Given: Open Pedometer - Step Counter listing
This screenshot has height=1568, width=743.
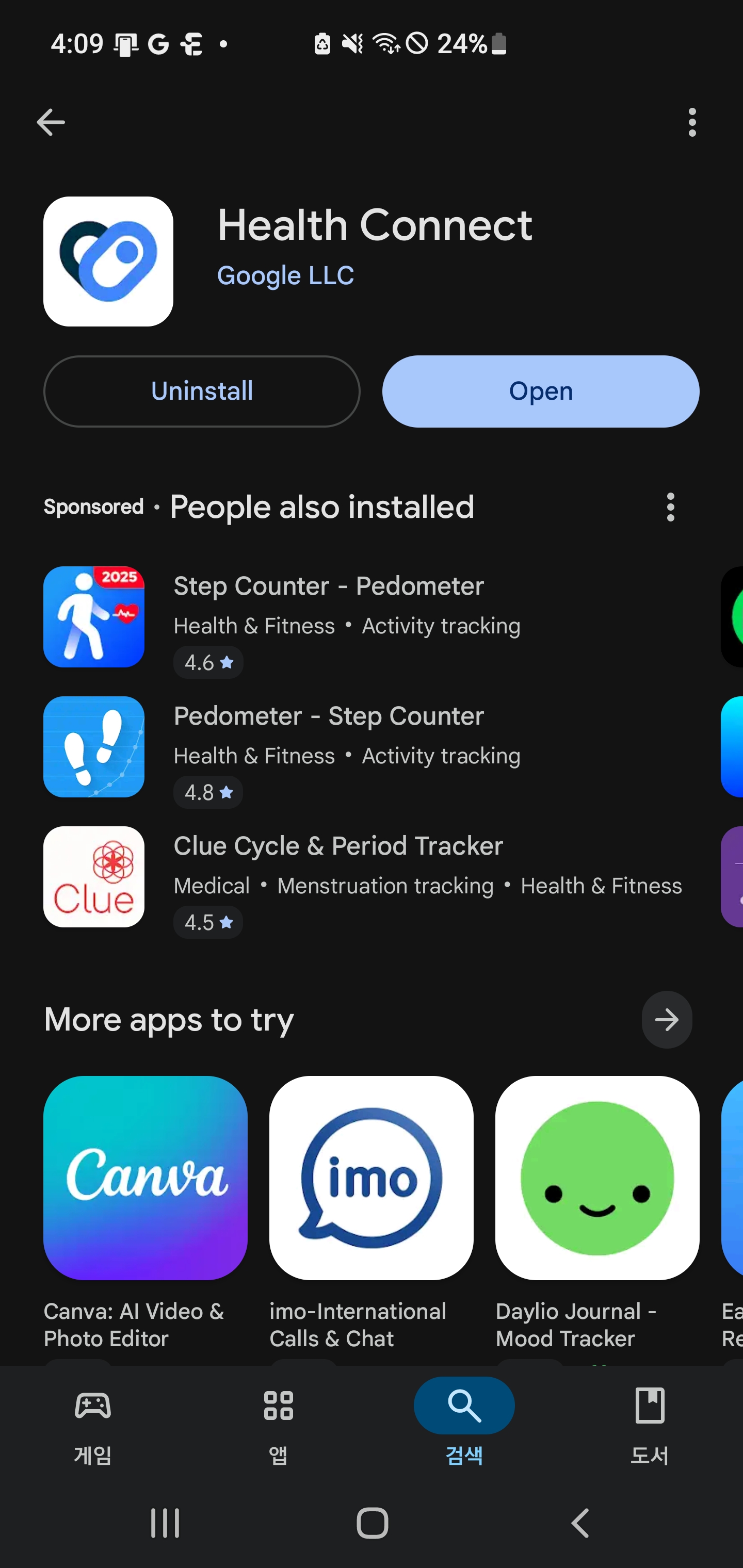Looking at the screenshot, I should point(329,747).
